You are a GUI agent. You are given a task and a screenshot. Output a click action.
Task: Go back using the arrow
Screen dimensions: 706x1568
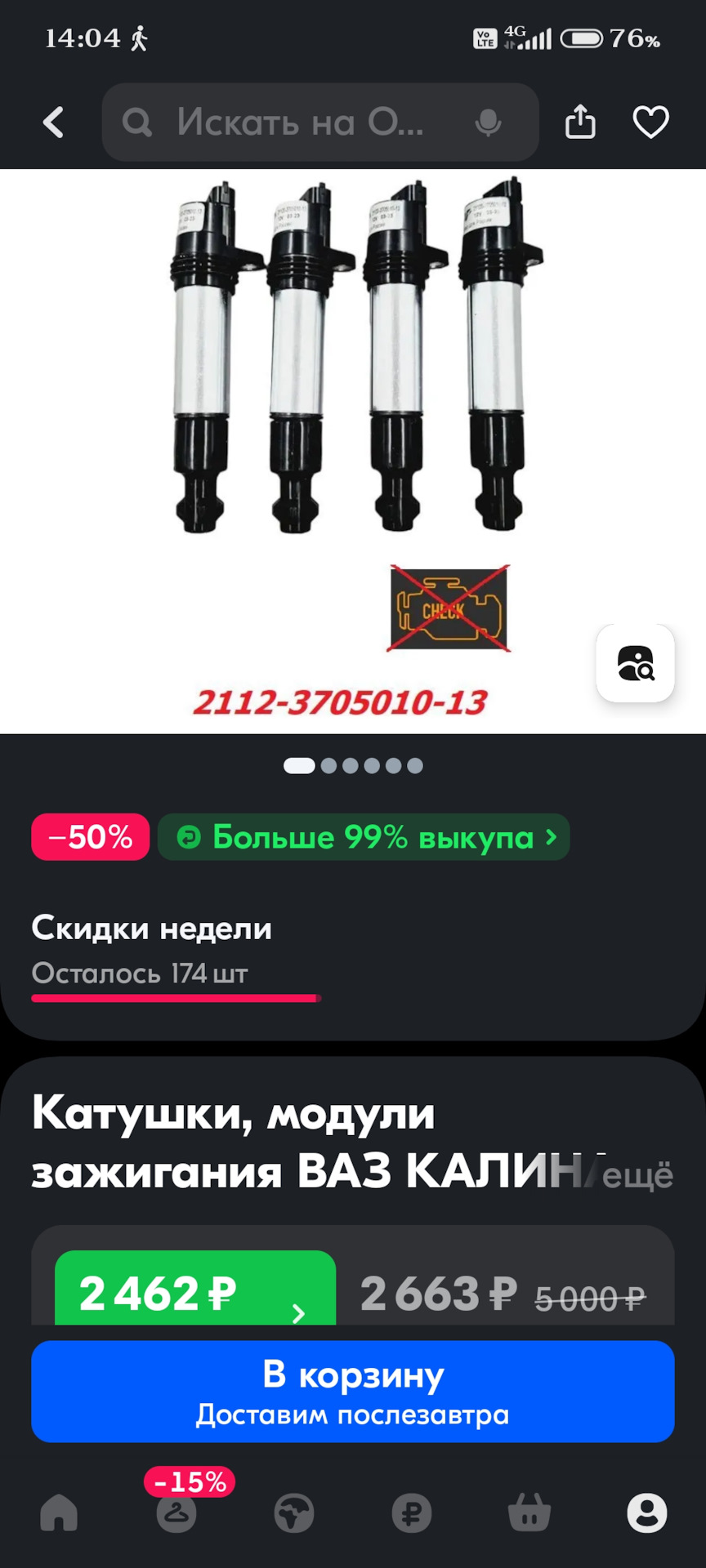pos(54,122)
